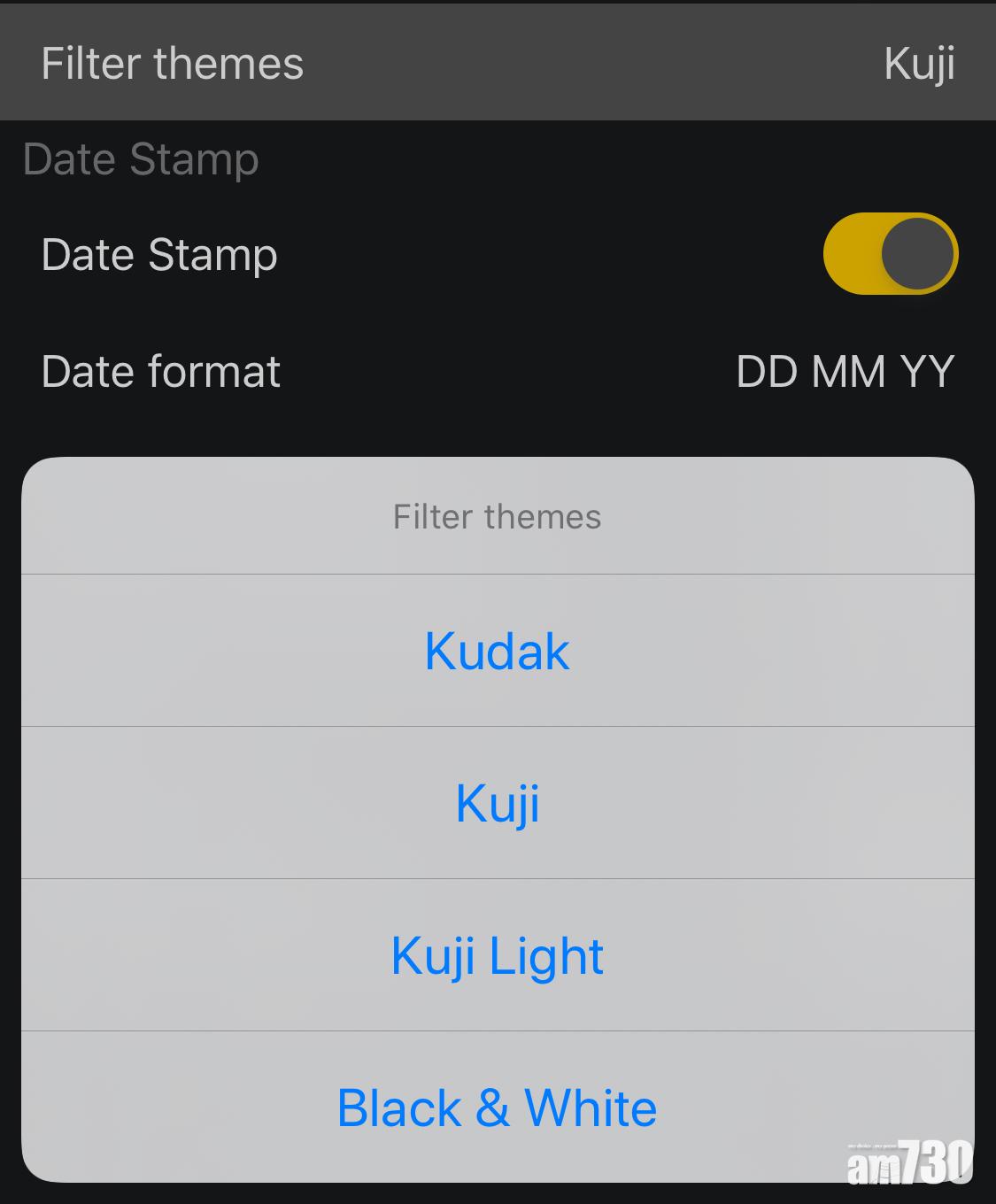This screenshot has height=1204, width=996.
Task: Select the Black & White filter
Action: 497,1108
